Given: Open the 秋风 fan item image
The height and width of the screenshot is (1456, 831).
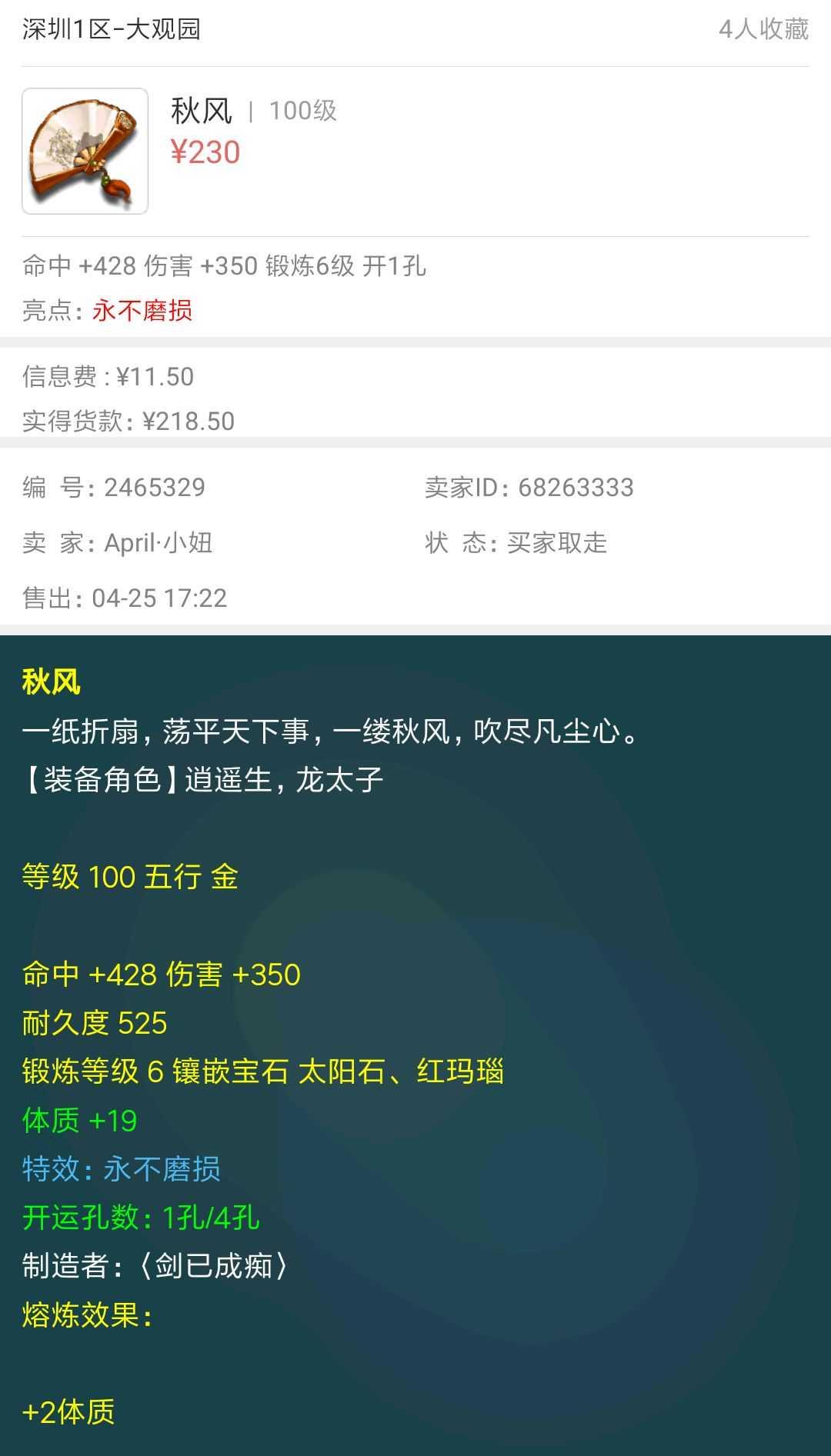Looking at the screenshot, I should coord(85,151).
